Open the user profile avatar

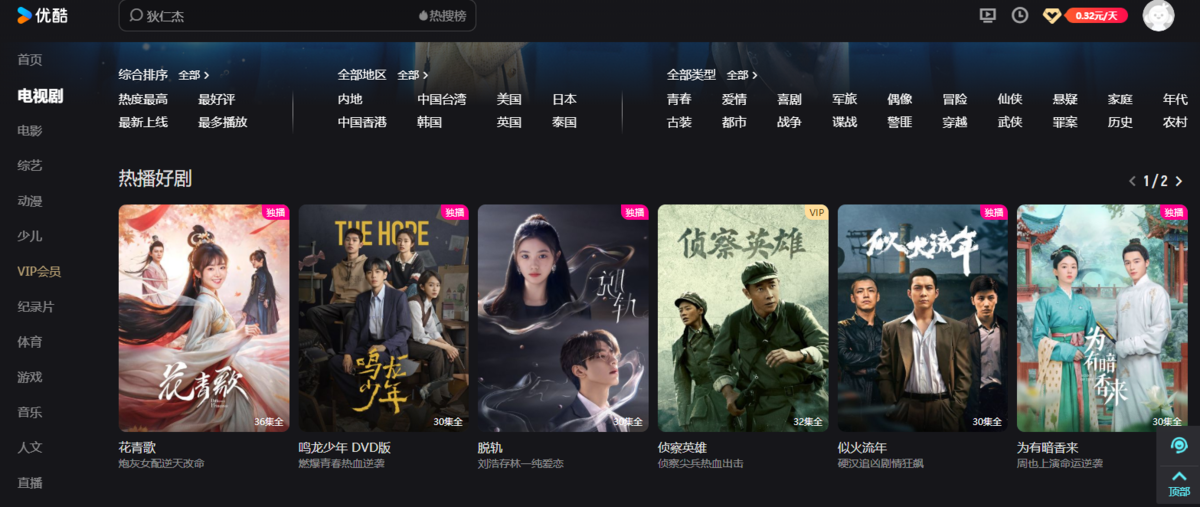click(x=1158, y=15)
